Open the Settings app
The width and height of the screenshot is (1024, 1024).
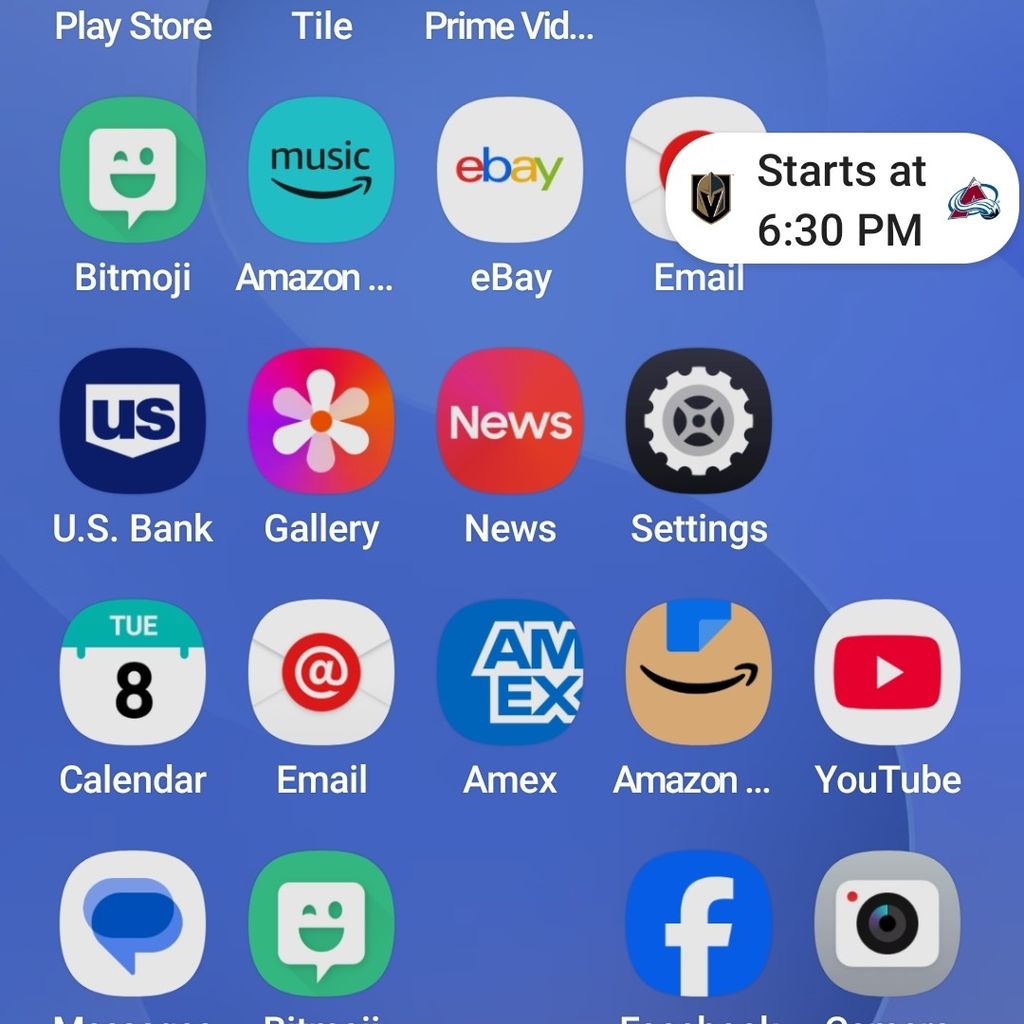pos(698,421)
